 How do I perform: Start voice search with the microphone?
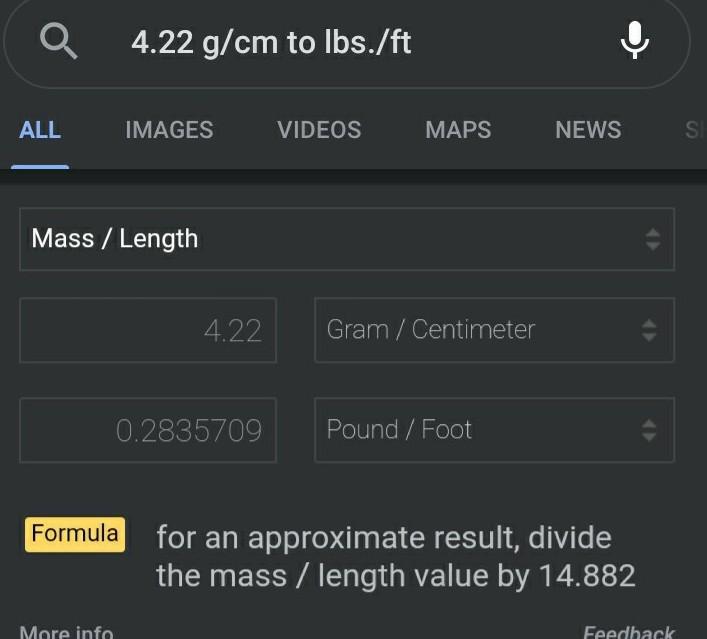tap(635, 42)
